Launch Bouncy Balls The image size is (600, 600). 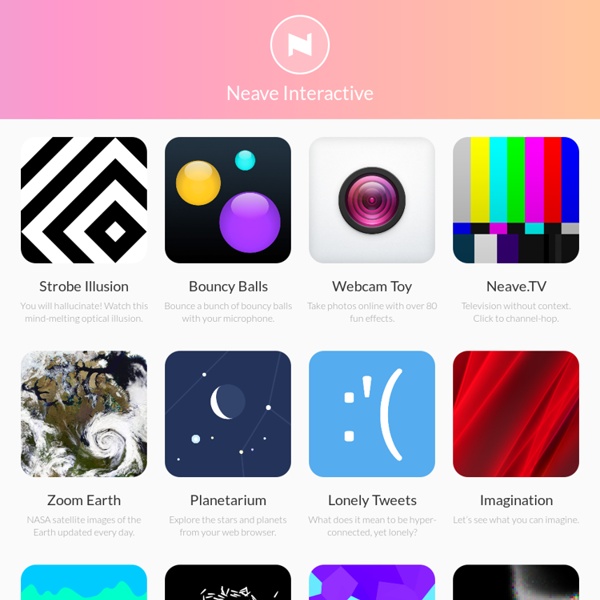(x=228, y=200)
